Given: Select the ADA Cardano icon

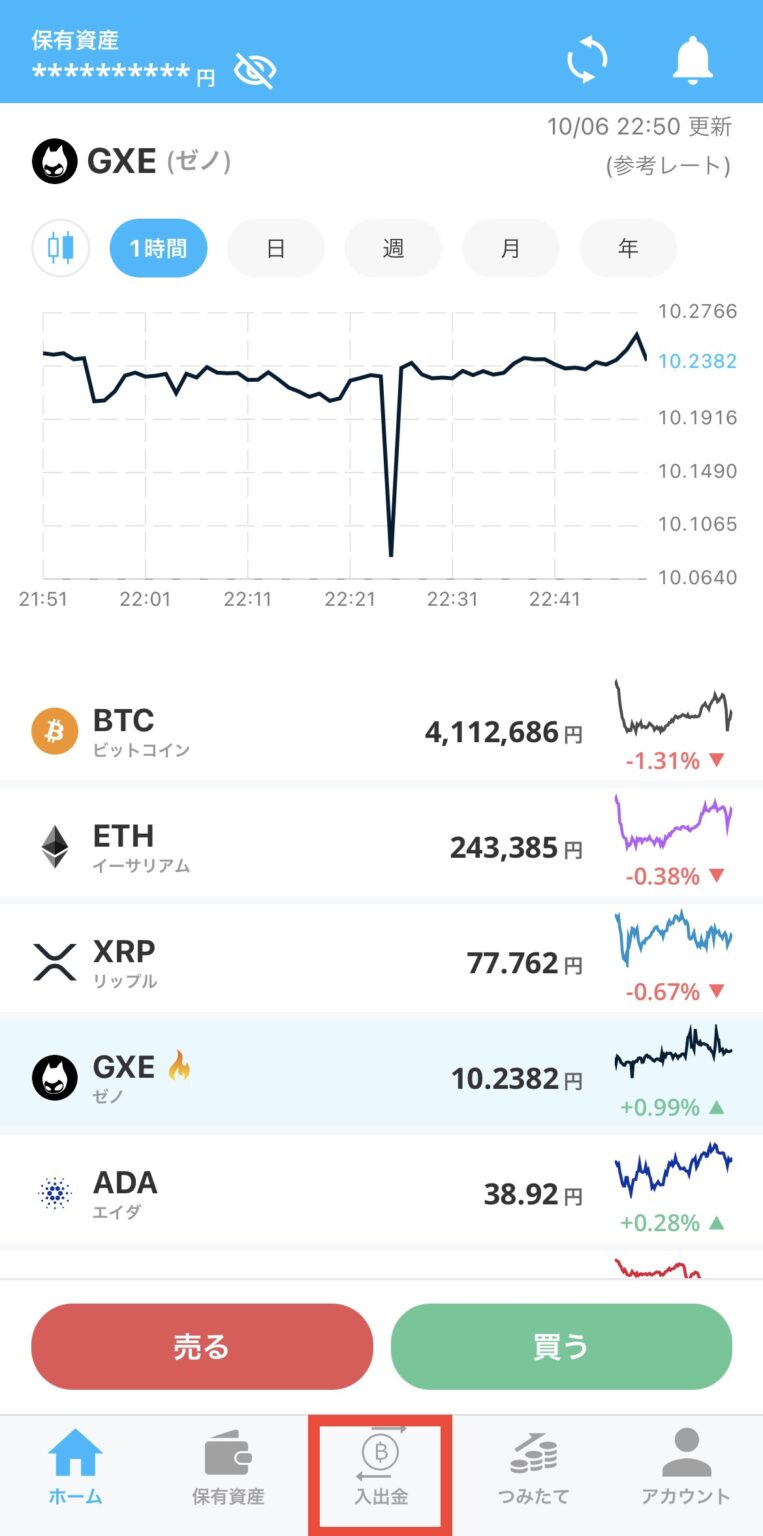Looking at the screenshot, I should pyautogui.click(x=55, y=1191).
